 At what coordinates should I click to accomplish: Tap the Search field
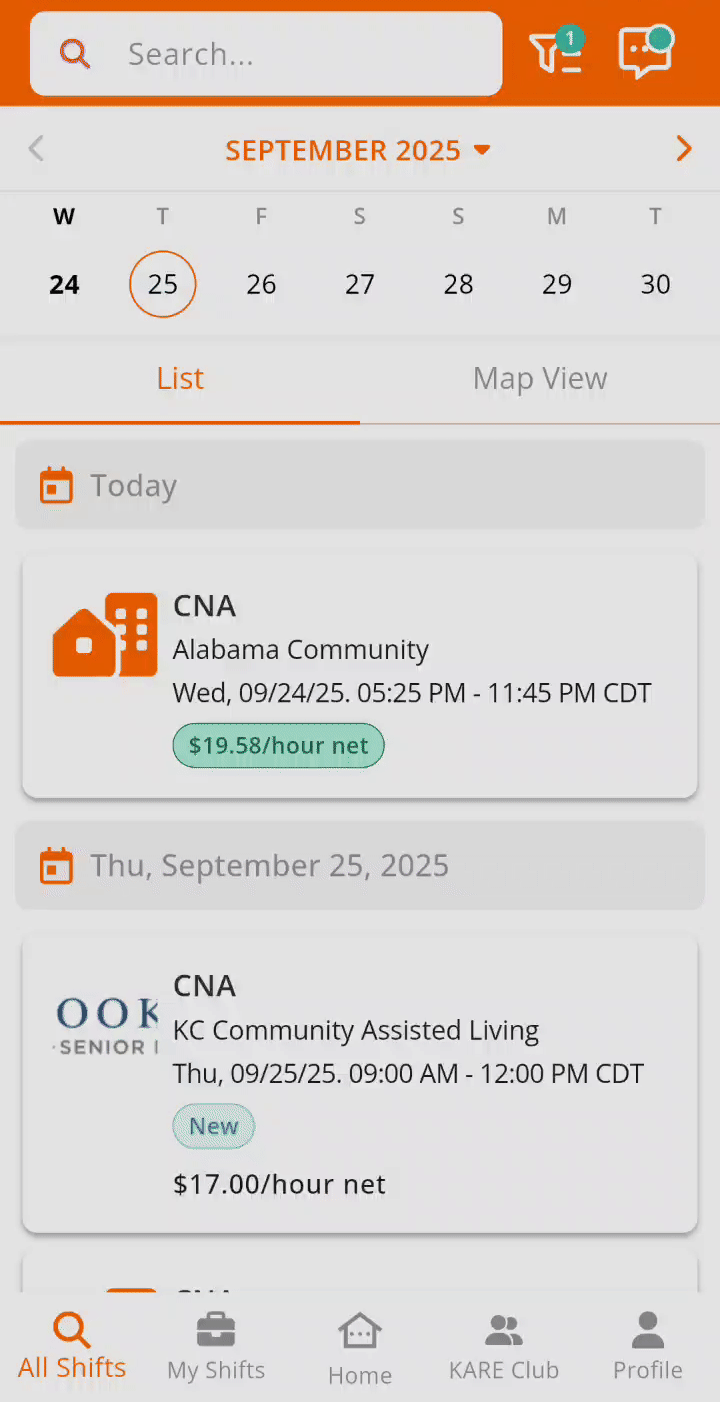pos(266,54)
